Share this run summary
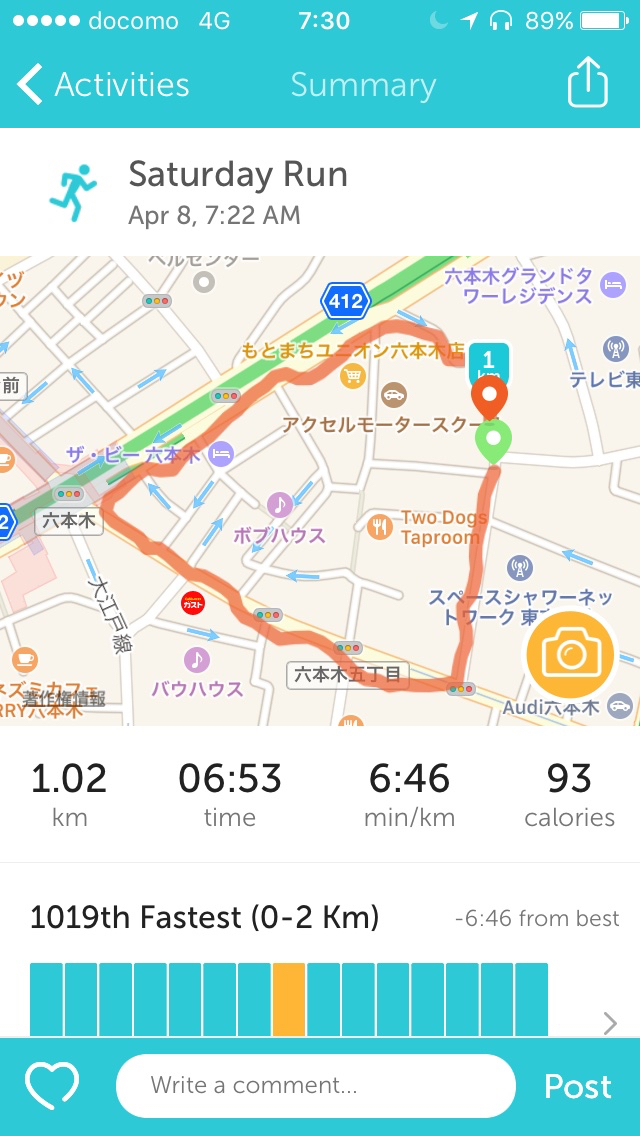The width and height of the screenshot is (640, 1136). (587, 85)
